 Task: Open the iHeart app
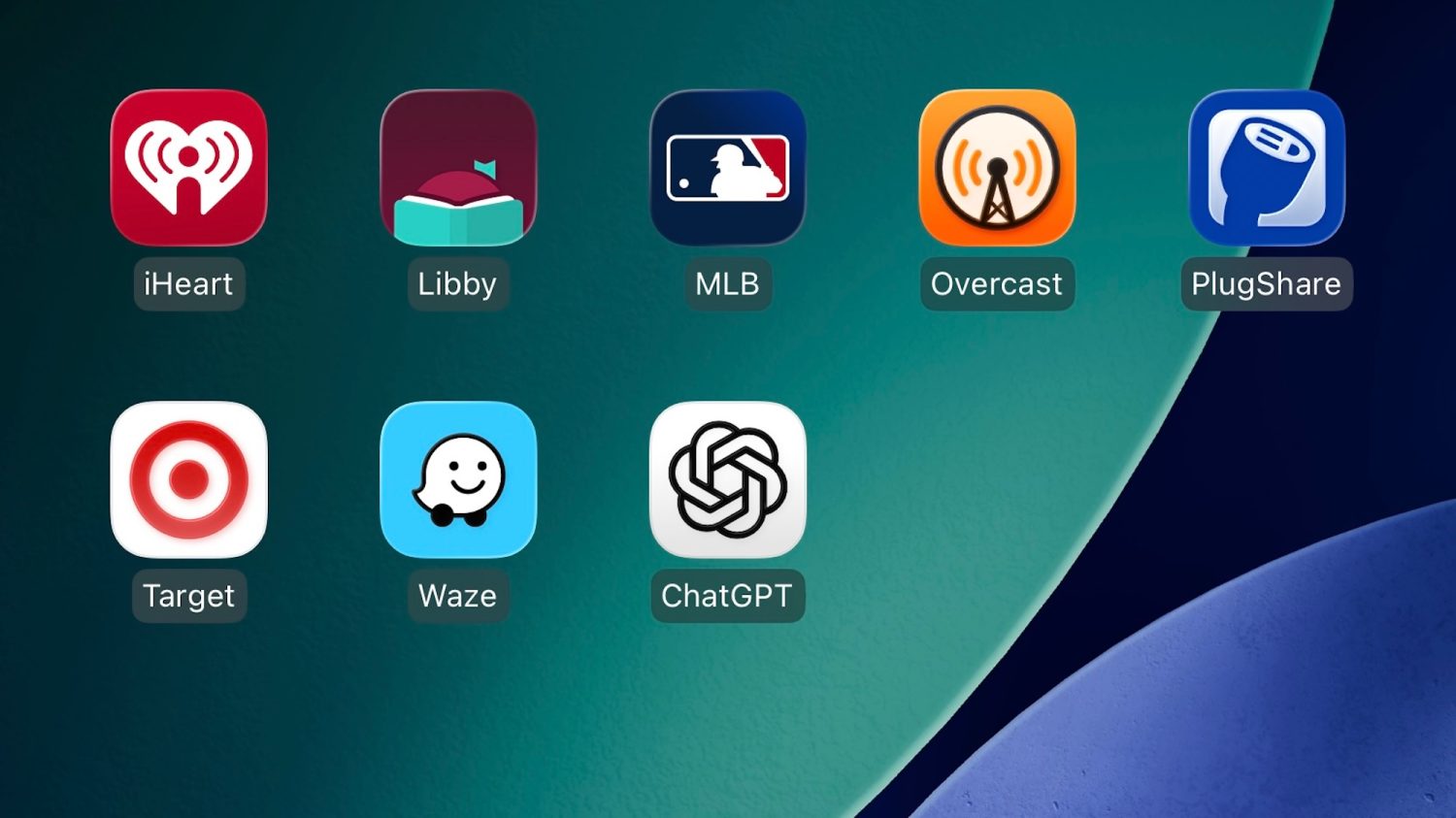[x=188, y=168]
